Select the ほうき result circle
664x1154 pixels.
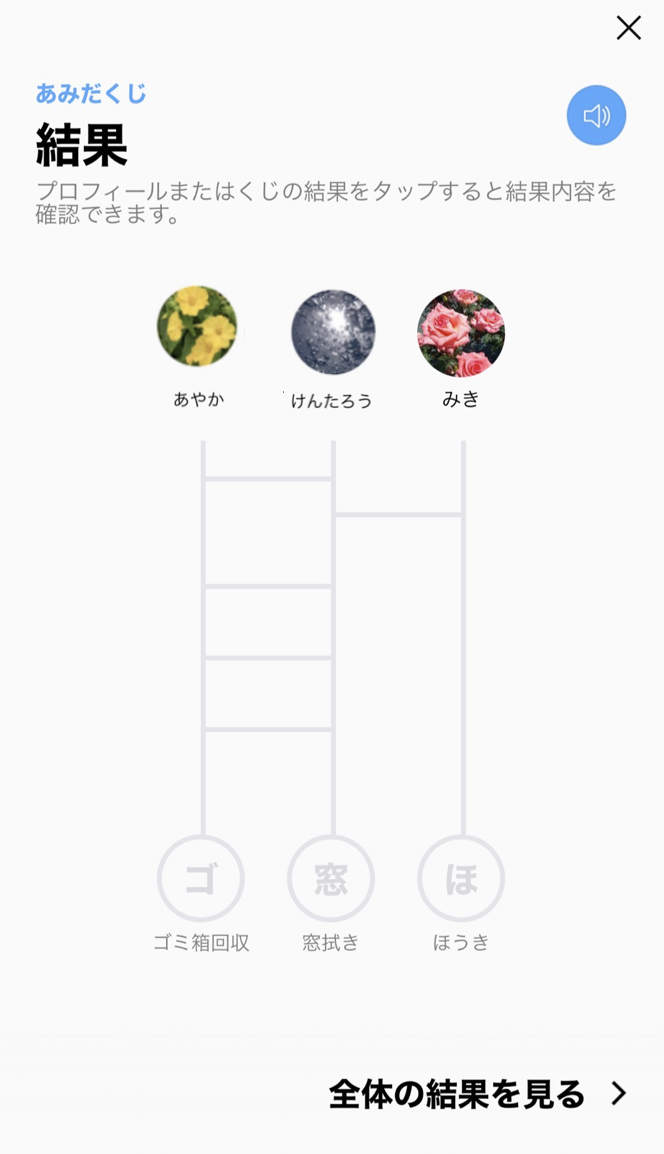pos(461,879)
